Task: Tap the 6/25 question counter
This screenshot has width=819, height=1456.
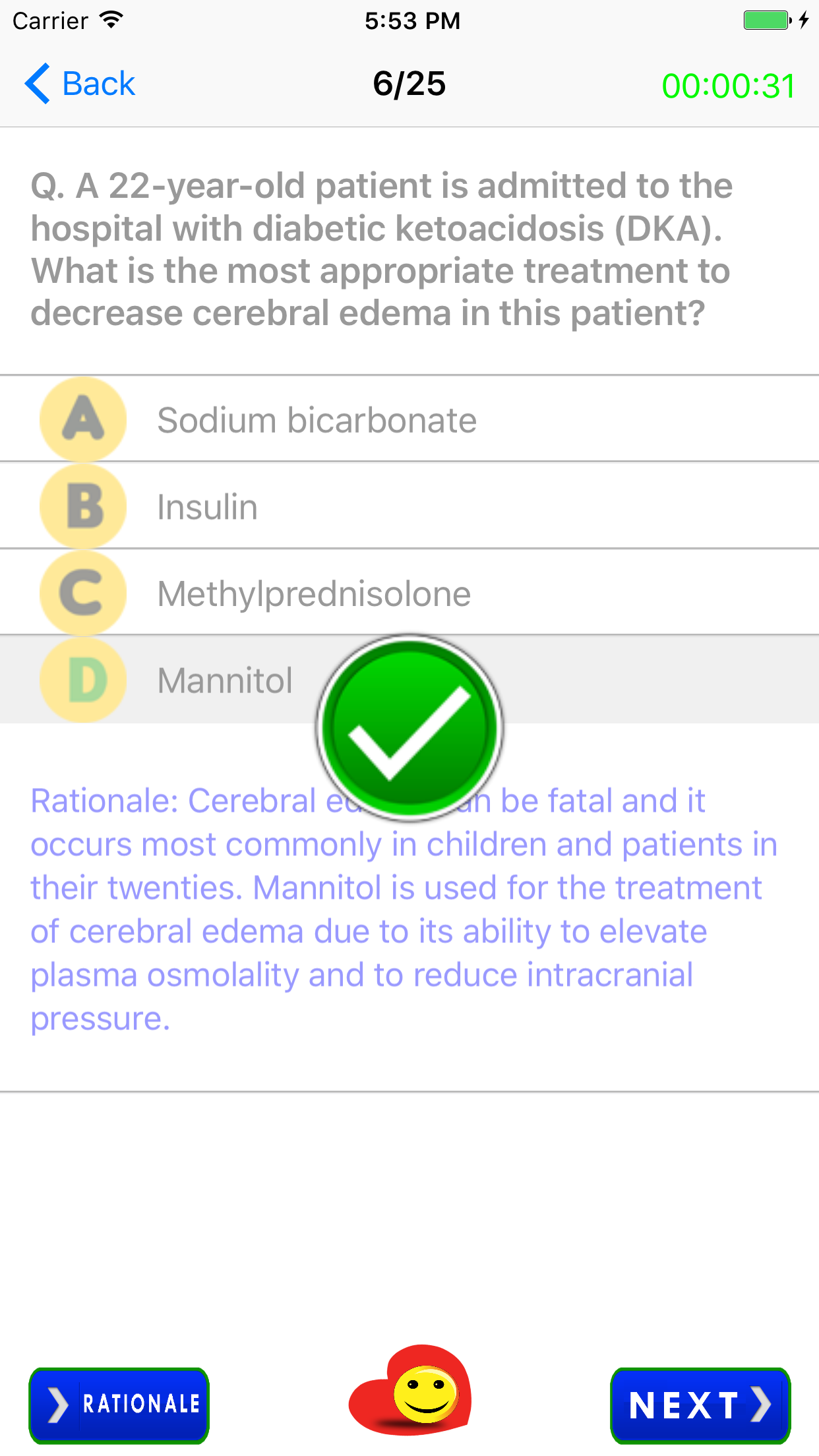Action: click(x=409, y=84)
